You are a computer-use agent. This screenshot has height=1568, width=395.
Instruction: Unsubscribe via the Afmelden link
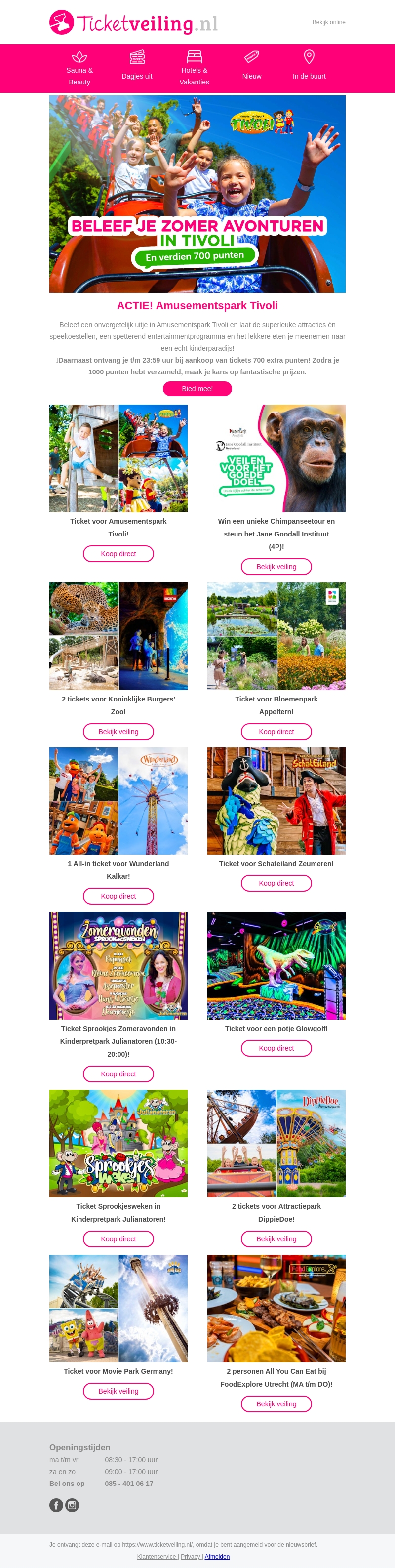coord(217,1556)
